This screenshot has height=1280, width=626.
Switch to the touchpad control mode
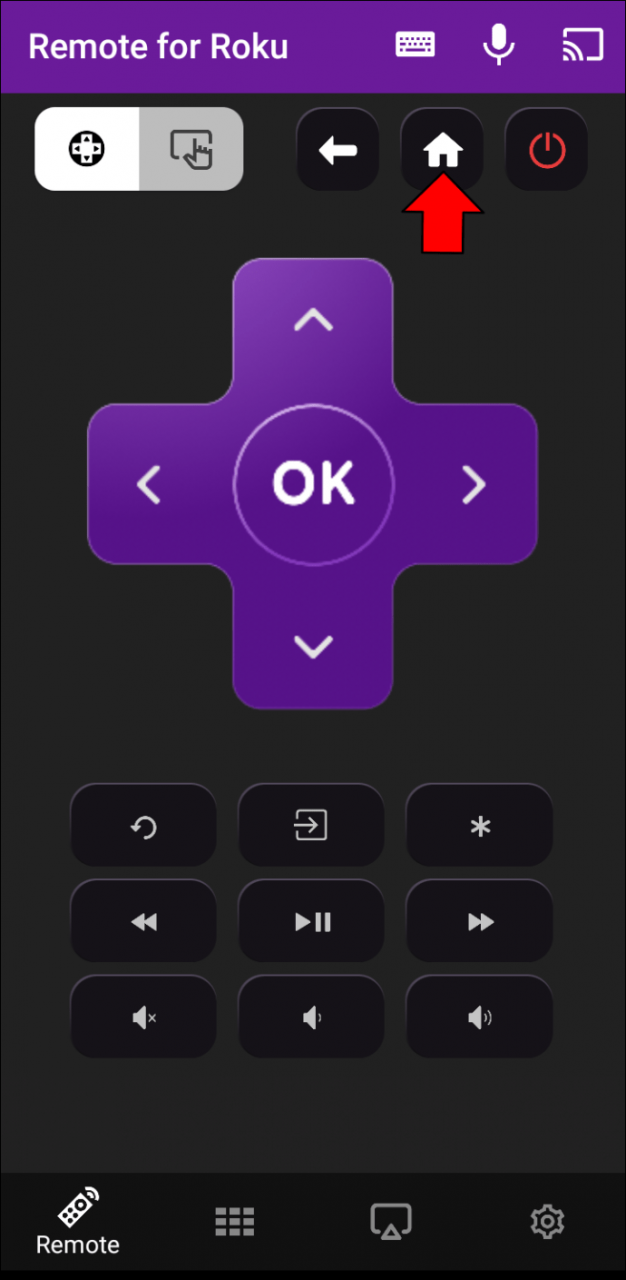point(191,149)
